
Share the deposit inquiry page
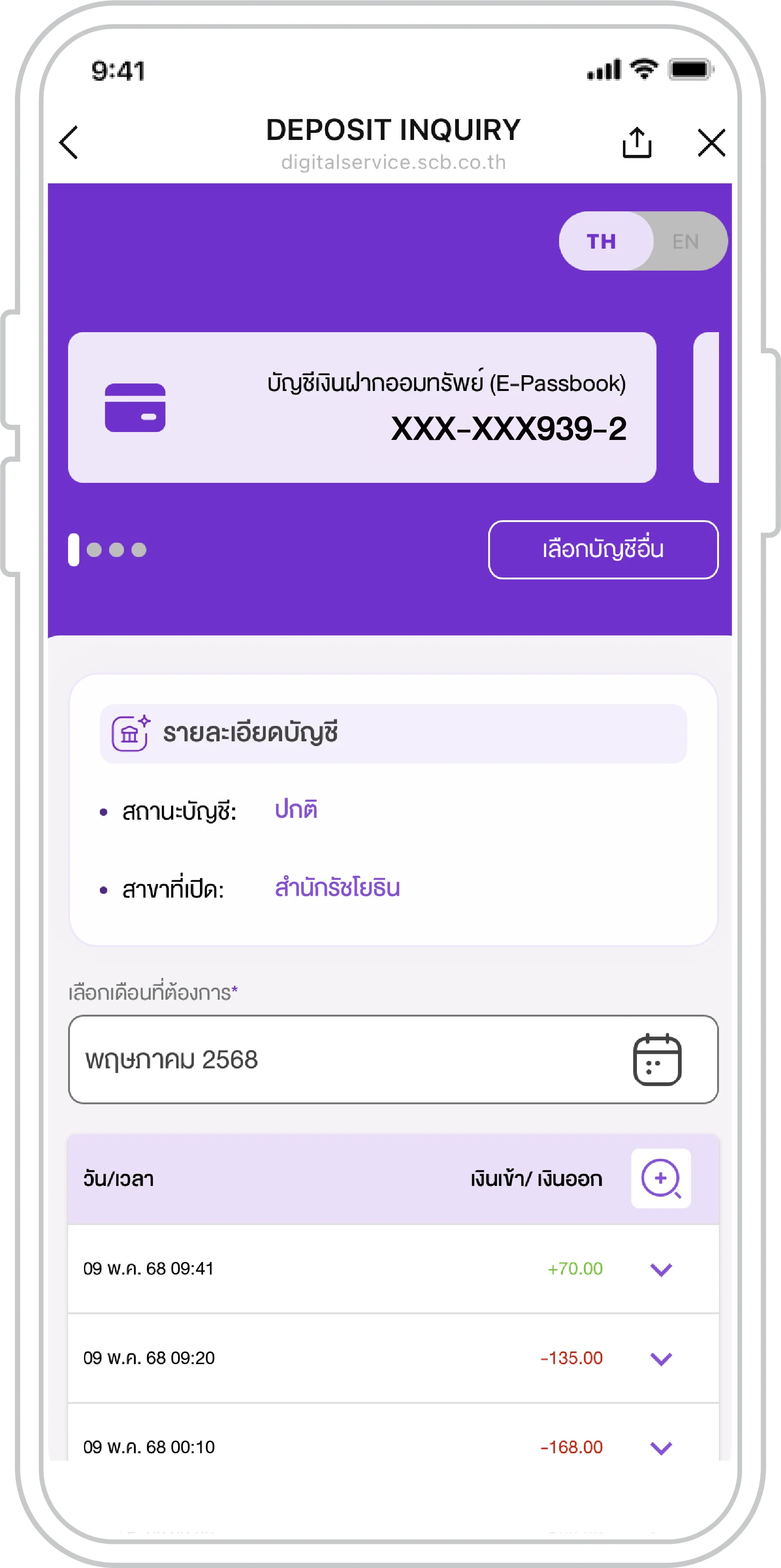tap(636, 142)
